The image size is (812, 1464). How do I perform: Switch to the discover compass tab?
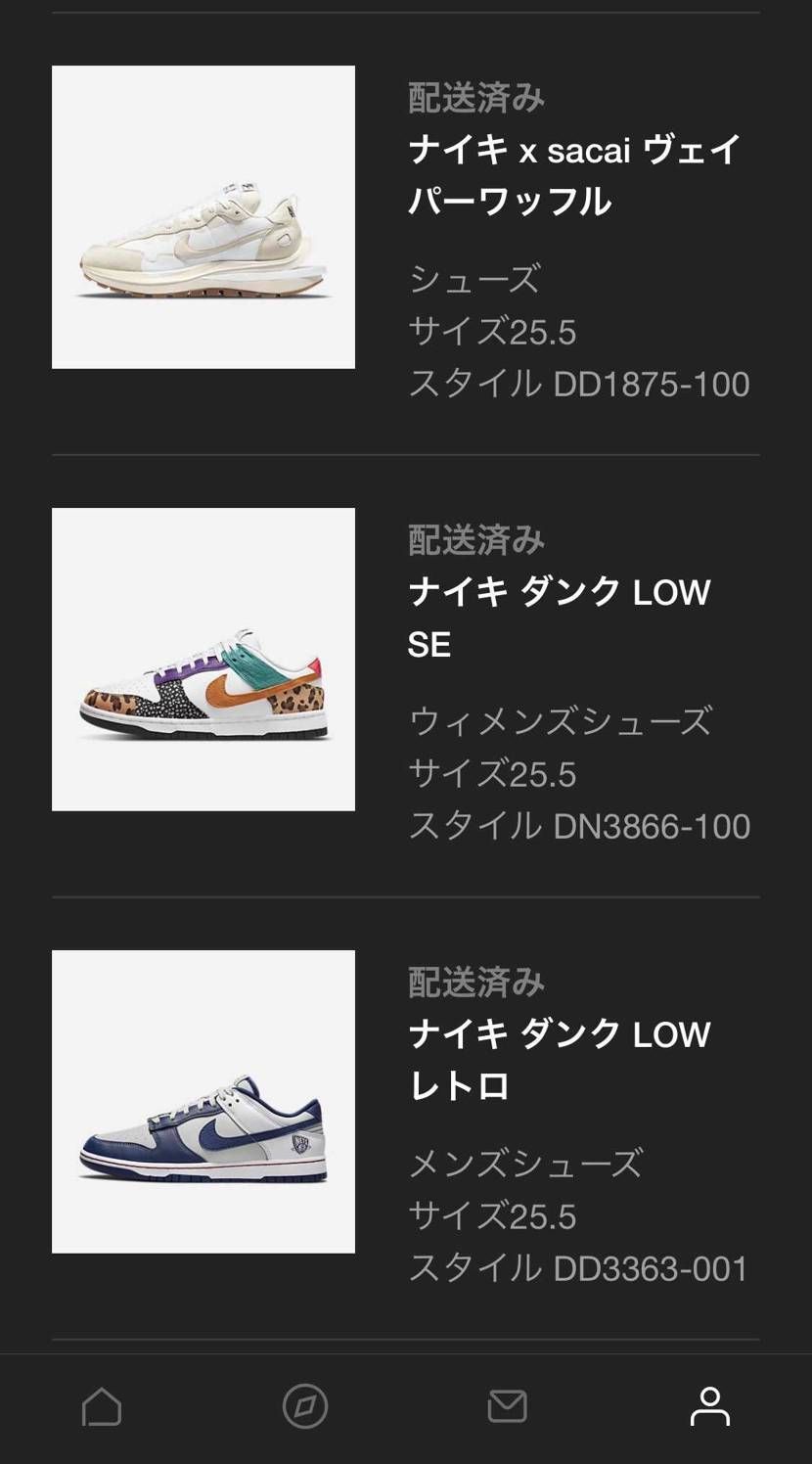pyautogui.click(x=305, y=1407)
